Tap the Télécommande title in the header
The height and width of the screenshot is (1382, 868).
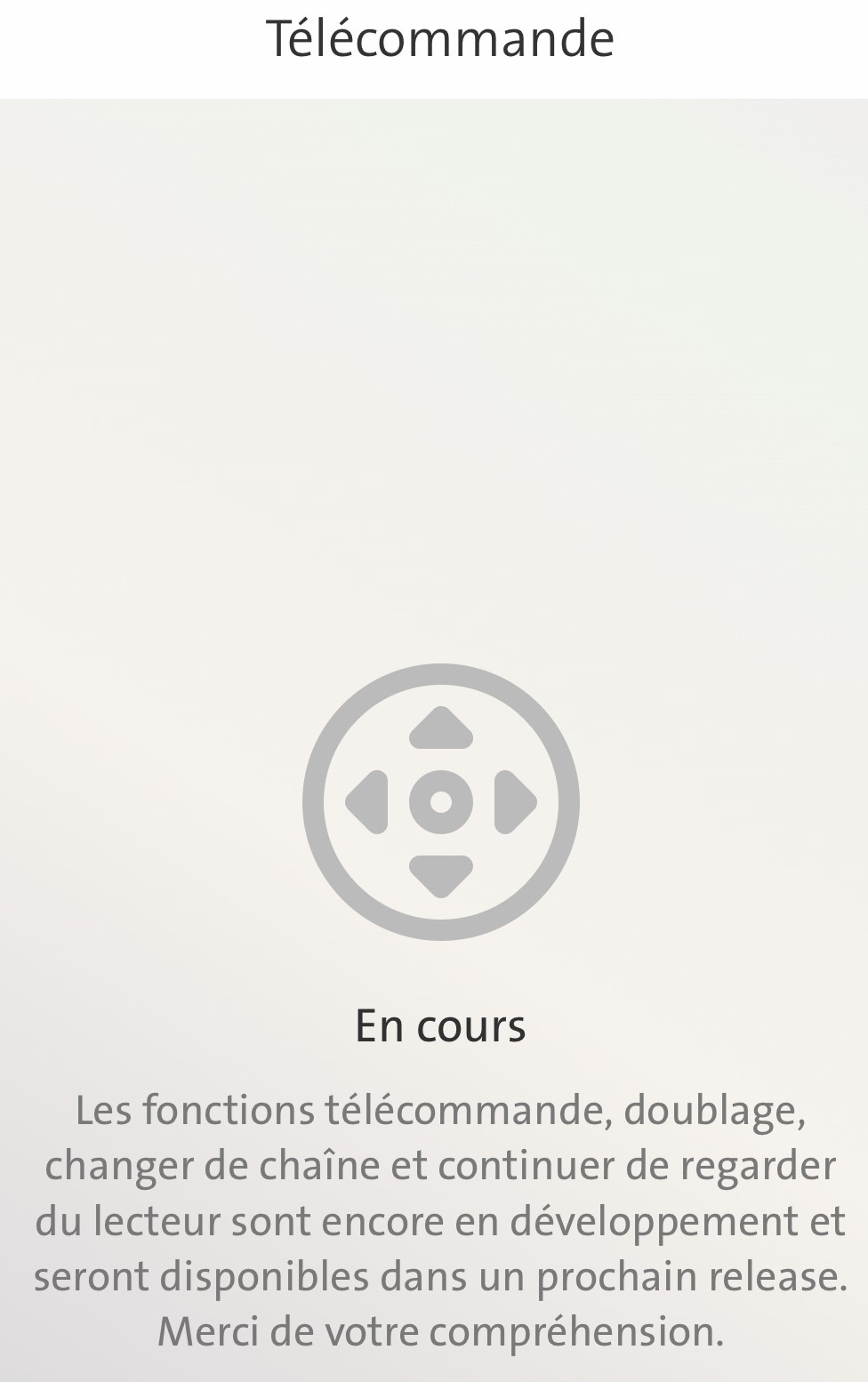[442, 37]
